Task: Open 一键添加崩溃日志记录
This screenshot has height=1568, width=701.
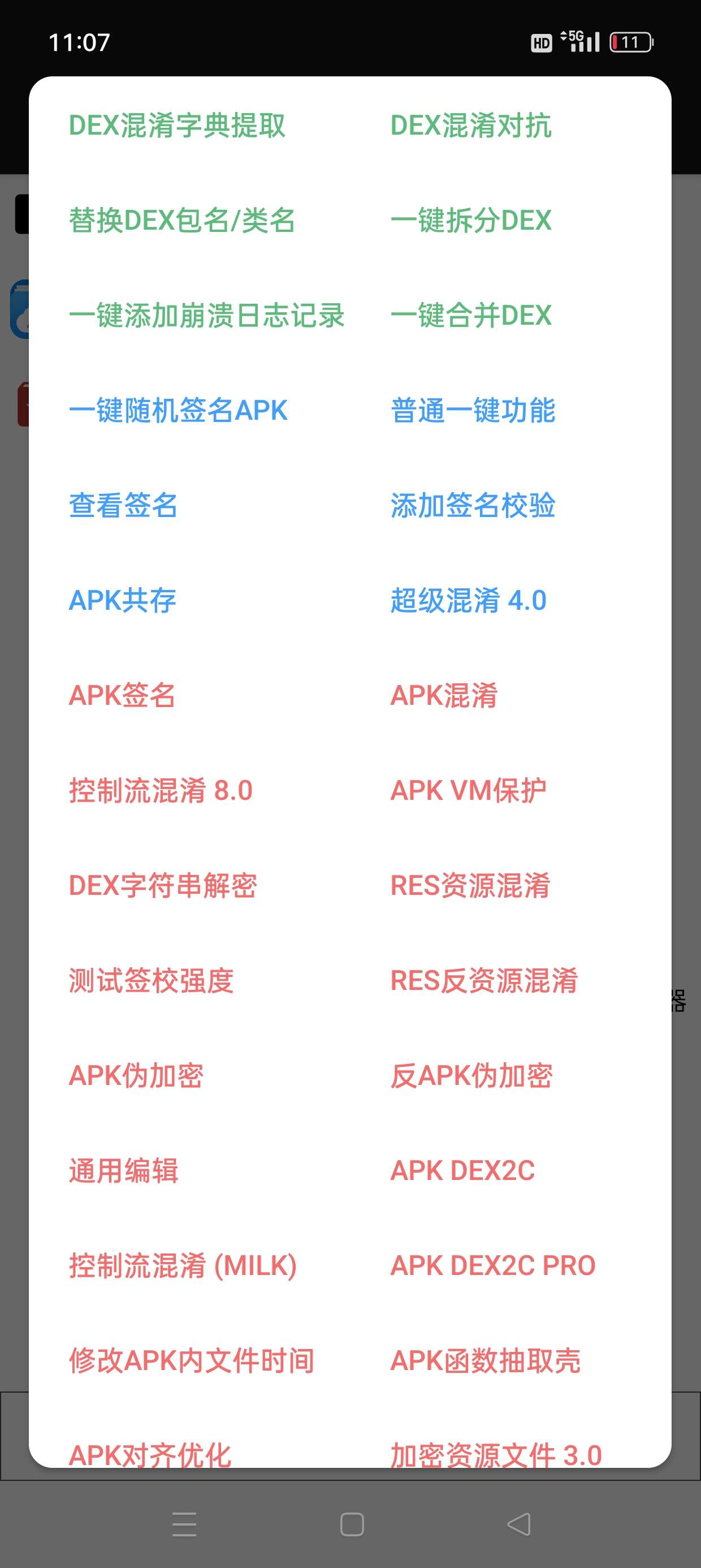Action: (x=207, y=315)
